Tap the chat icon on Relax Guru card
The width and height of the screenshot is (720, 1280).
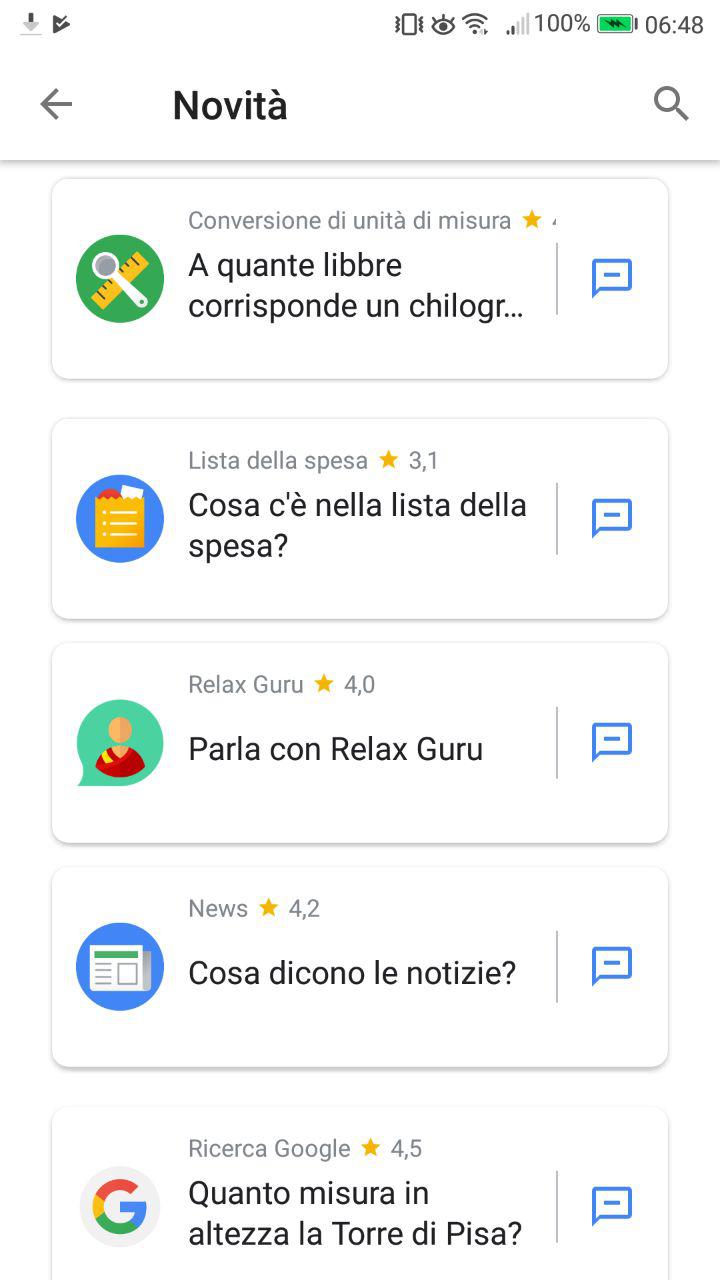pos(612,742)
